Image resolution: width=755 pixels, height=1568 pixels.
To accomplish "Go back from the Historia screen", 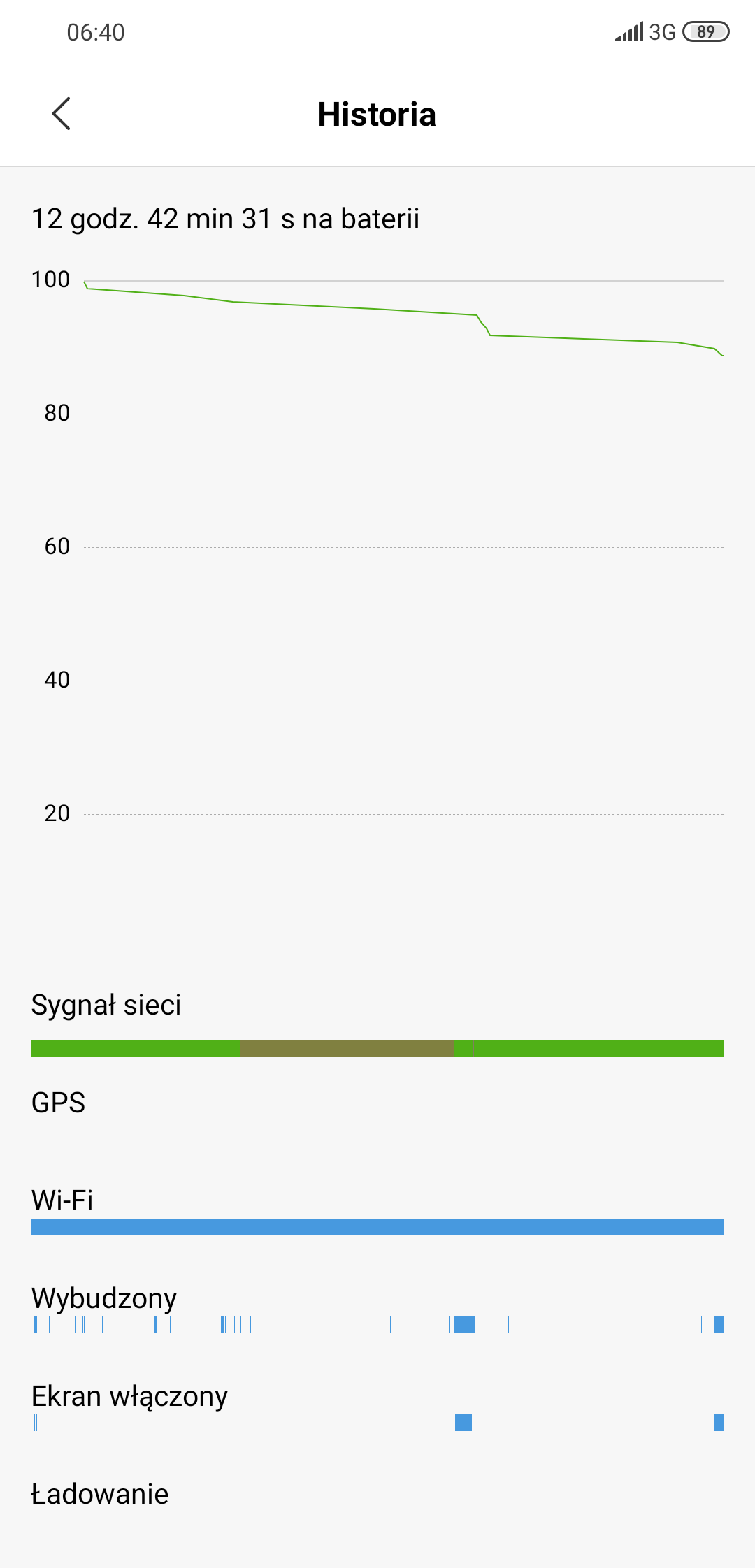I will click(62, 114).
